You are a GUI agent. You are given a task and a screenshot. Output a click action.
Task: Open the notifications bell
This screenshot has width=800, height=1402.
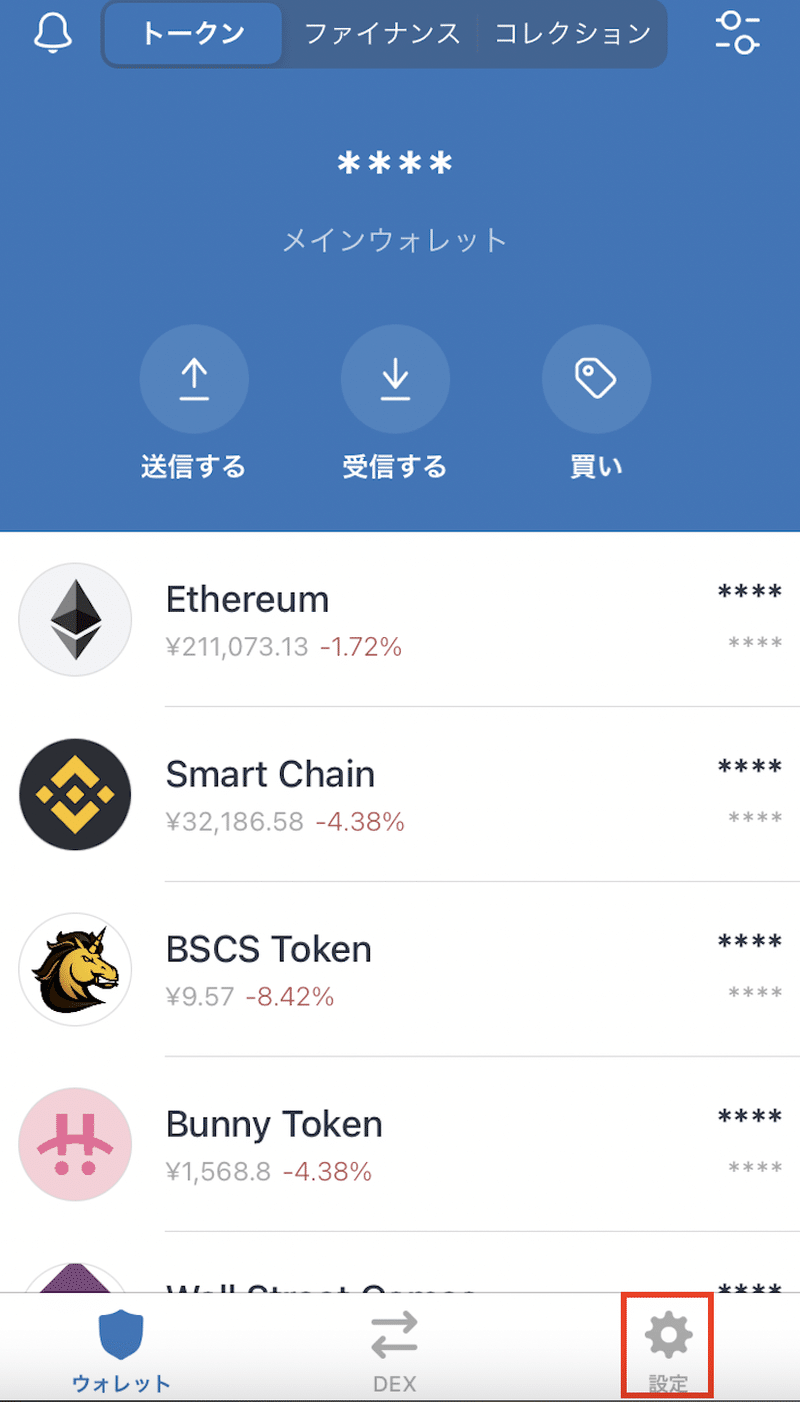(54, 34)
